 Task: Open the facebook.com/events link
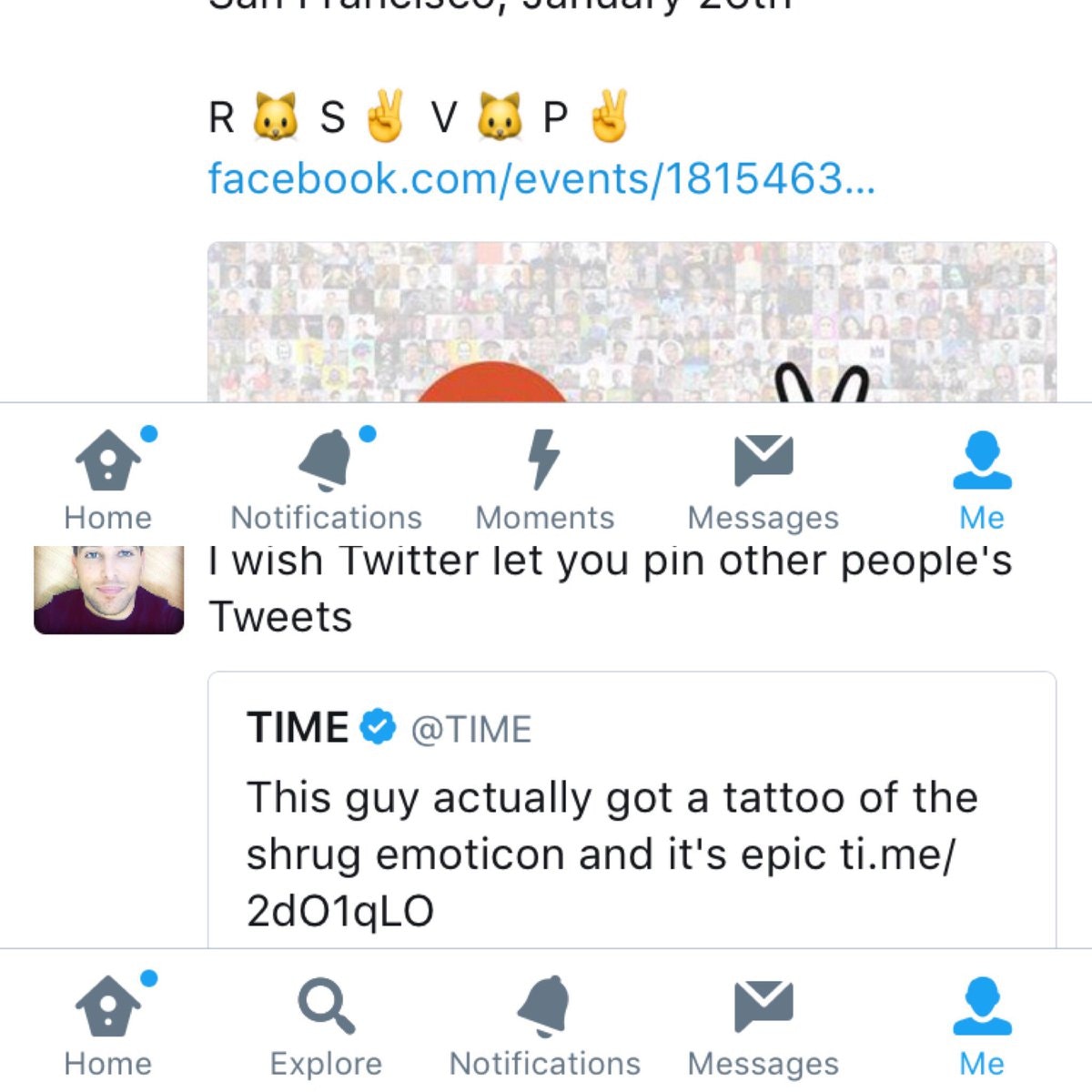[541, 178]
